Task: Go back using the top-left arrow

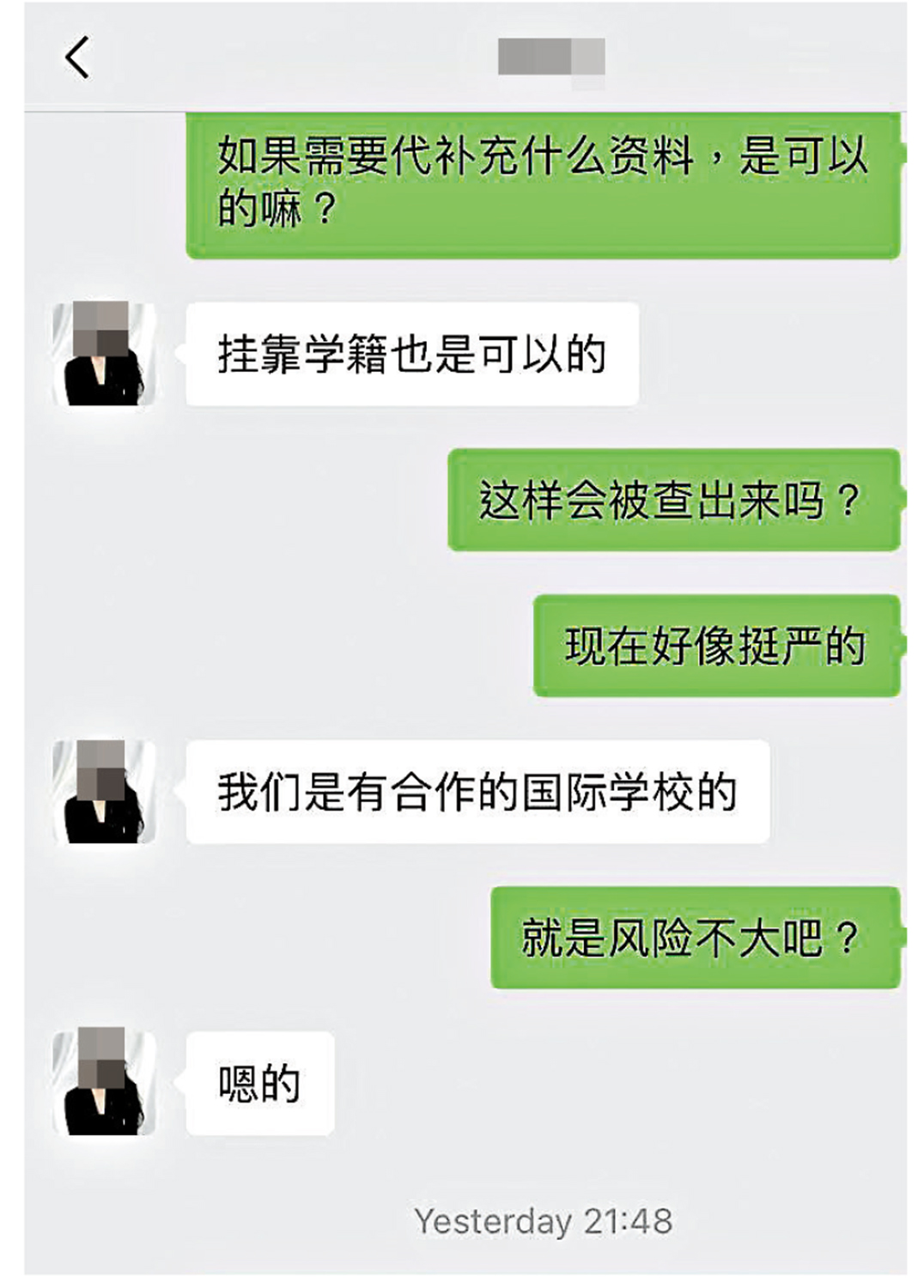Action: pyautogui.click(x=77, y=58)
